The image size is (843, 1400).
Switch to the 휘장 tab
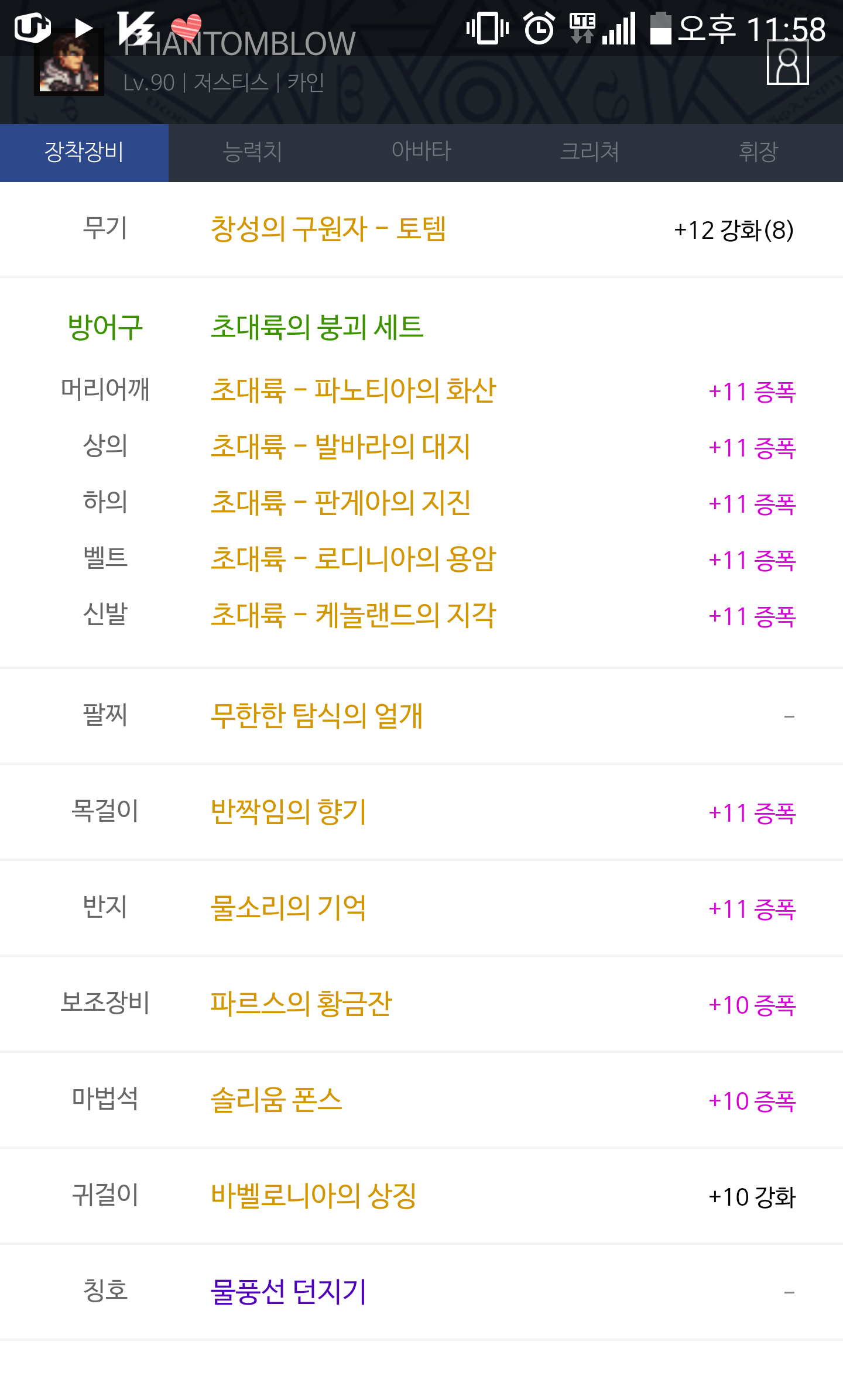click(x=759, y=152)
